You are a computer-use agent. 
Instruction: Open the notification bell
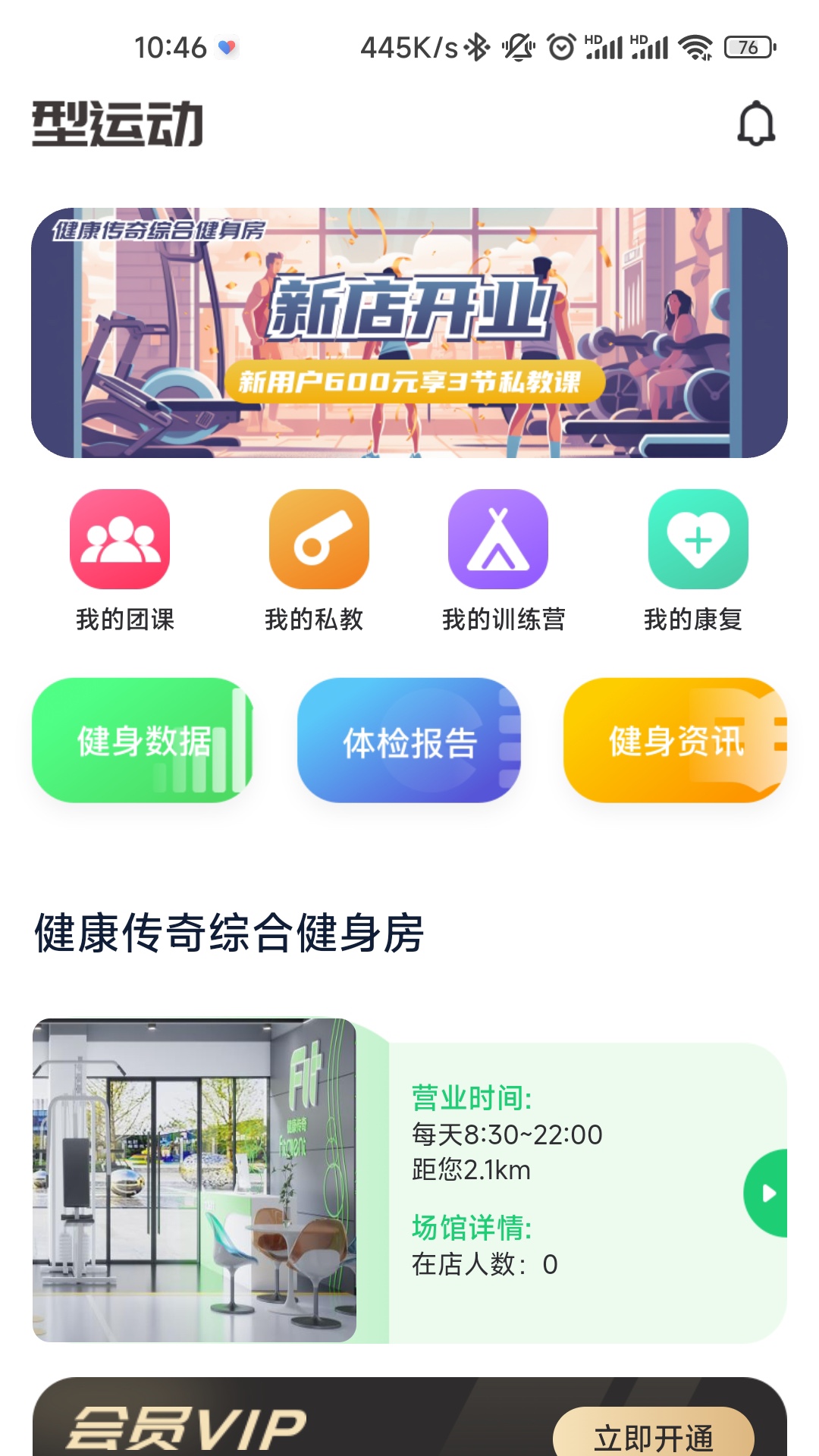pos(755,121)
